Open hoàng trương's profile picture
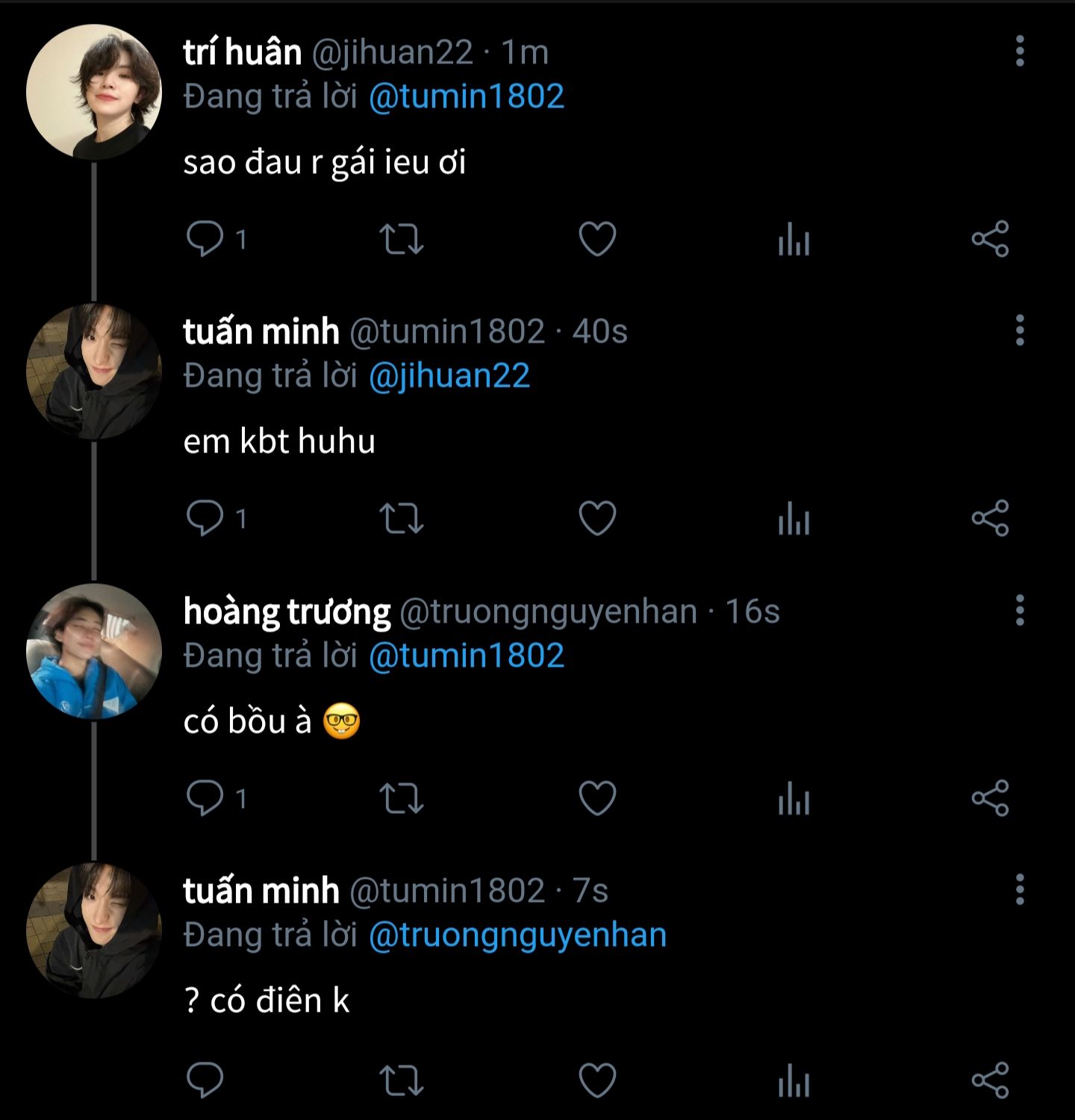Image resolution: width=1075 pixels, height=1120 pixels. pos(94,651)
